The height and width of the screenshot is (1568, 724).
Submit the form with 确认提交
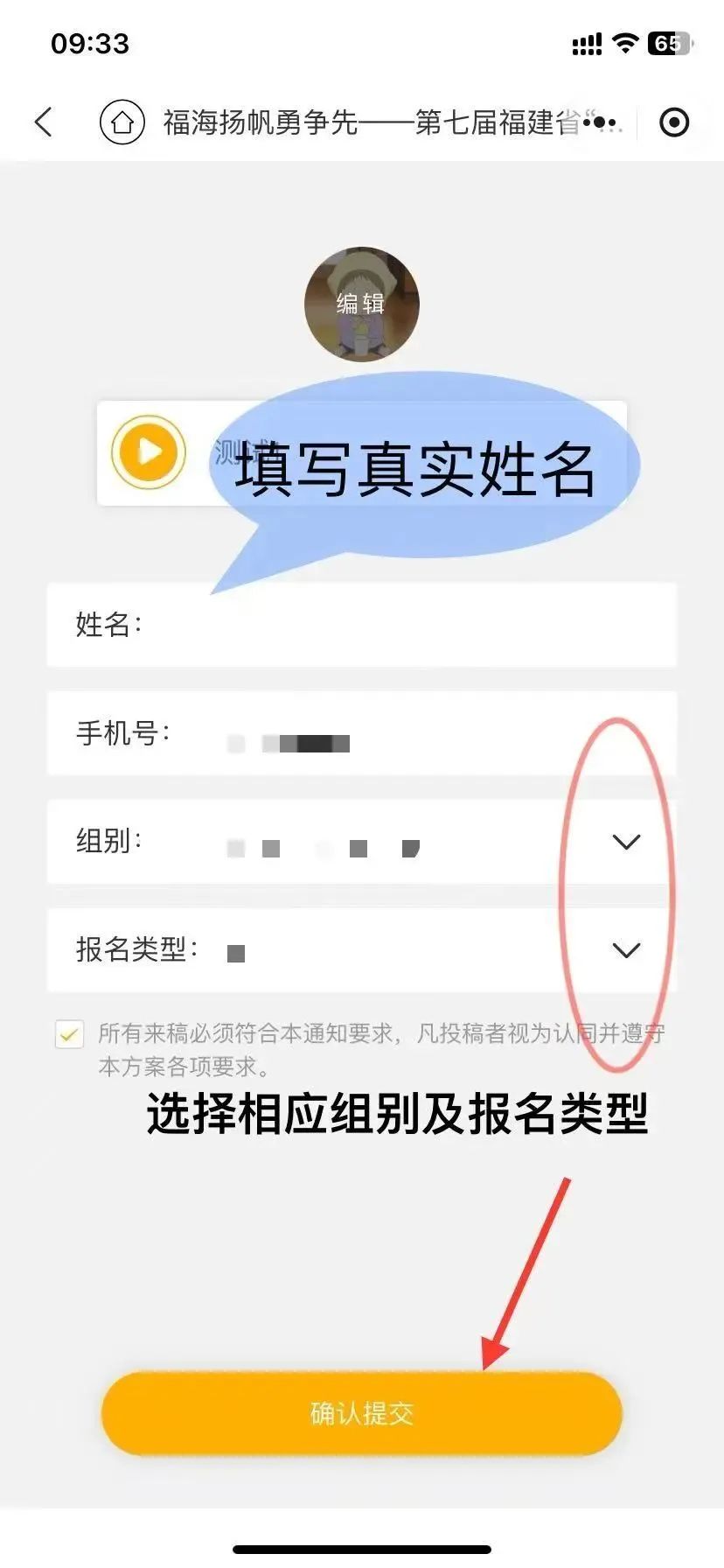pyautogui.click(x=361, y=1413)
